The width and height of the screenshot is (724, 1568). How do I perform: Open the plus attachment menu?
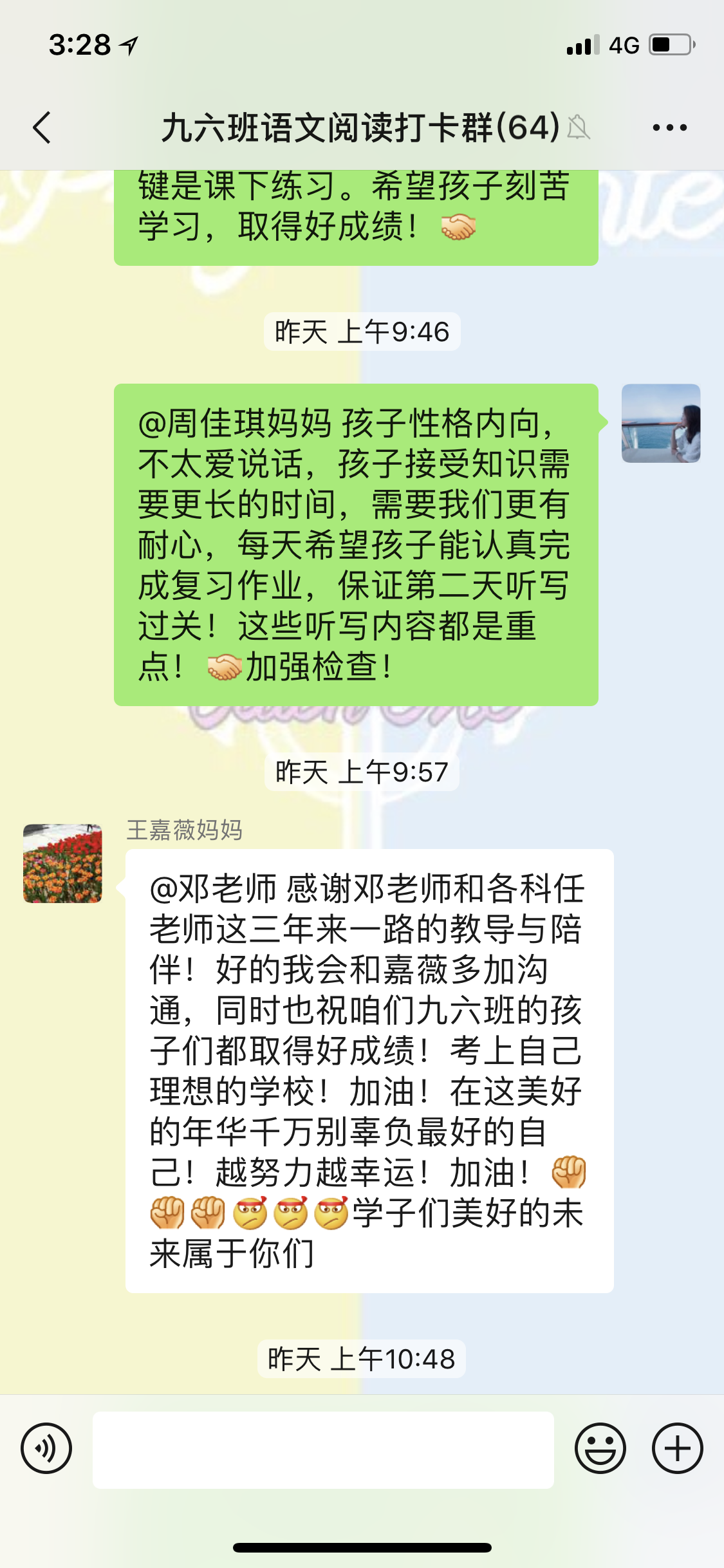(x=677, y=1449)
